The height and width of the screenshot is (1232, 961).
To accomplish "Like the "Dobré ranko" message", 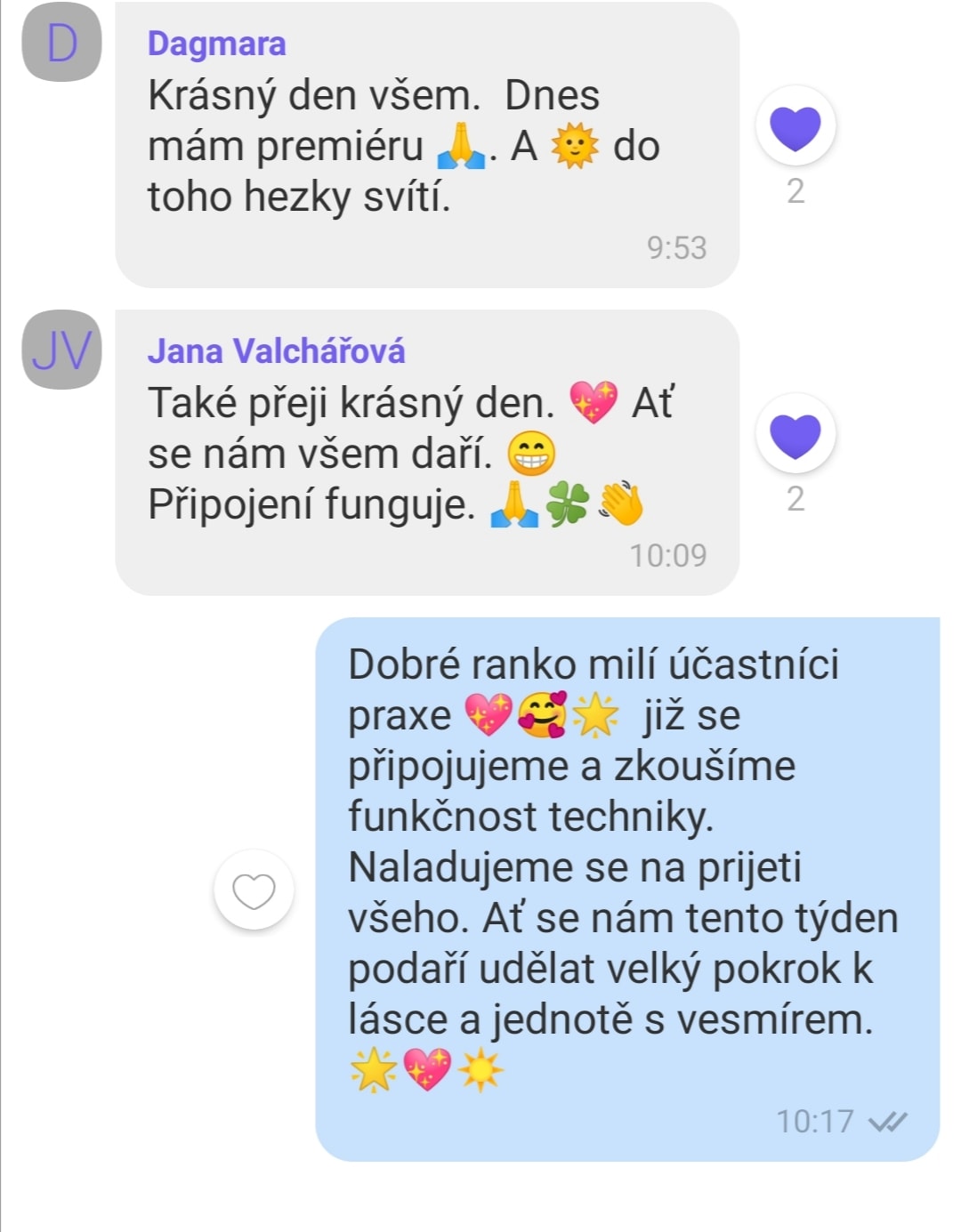I will coord(254,890).
